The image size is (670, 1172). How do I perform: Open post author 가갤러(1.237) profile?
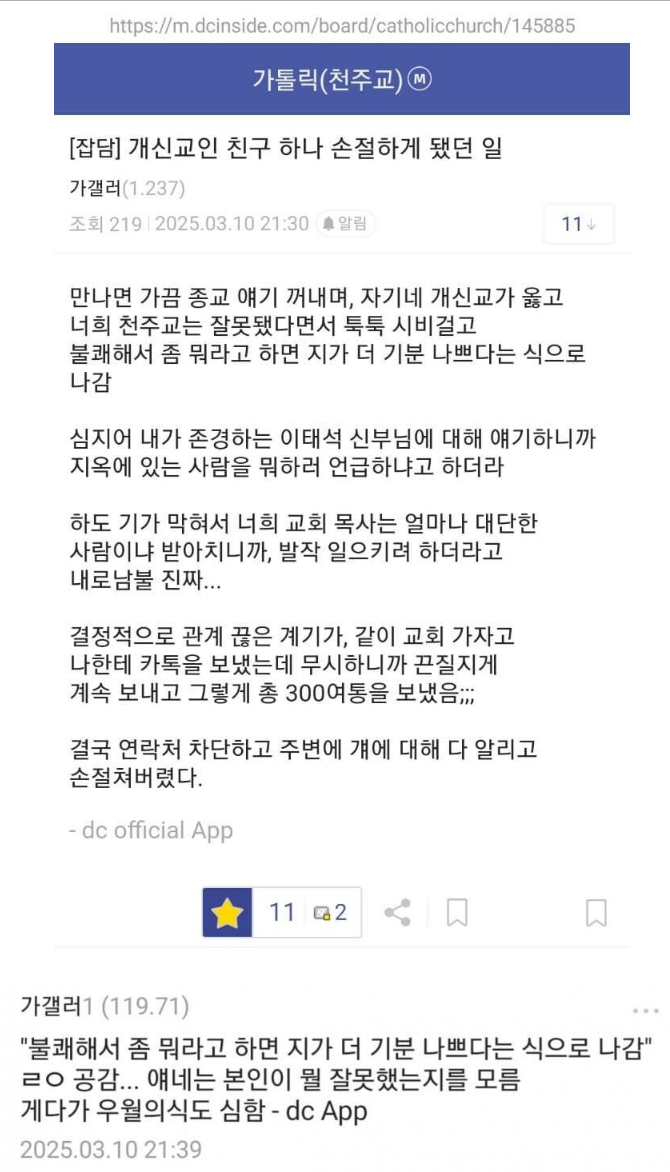126,189
